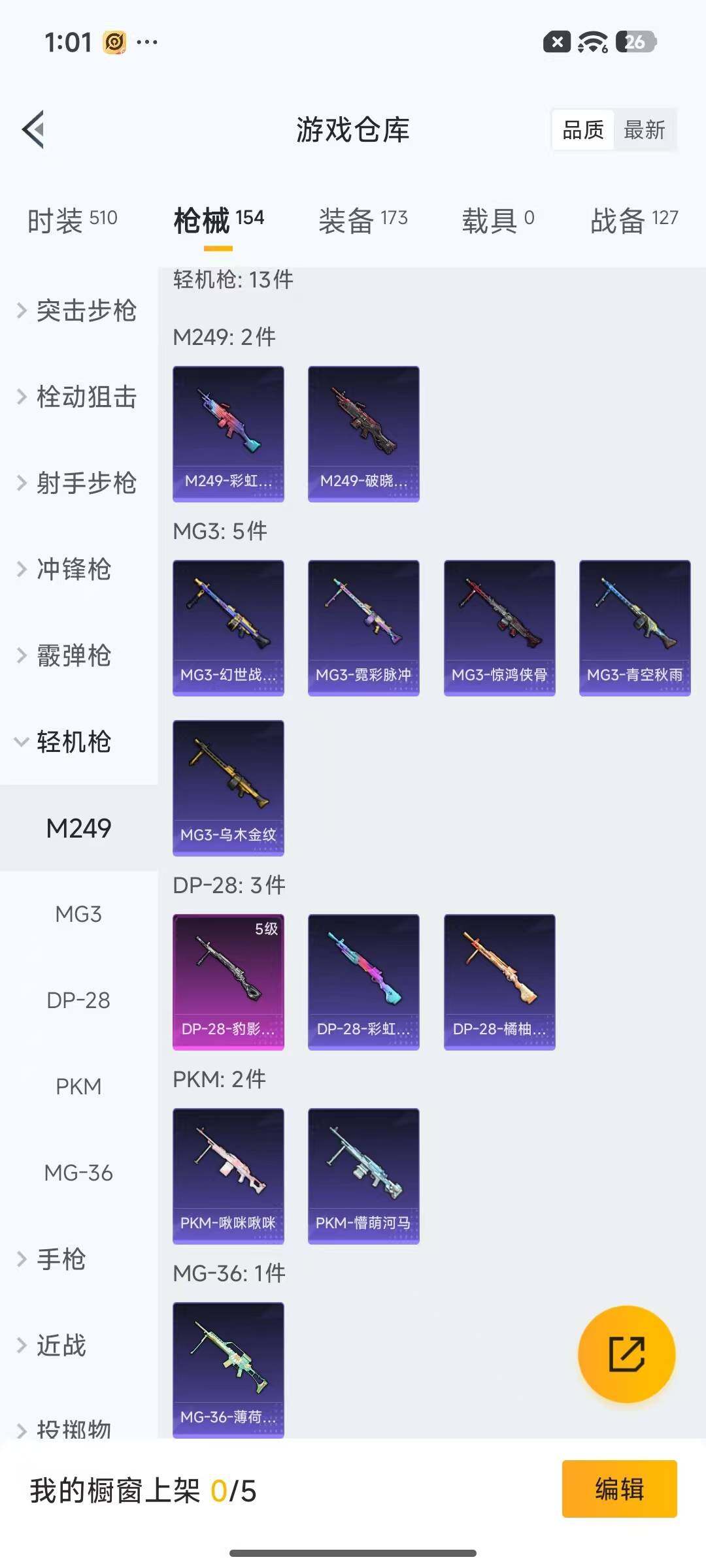Tap the back arrow to leave warehouse
The height and width of the screenshot is (1568, 706).
[34, 129]
